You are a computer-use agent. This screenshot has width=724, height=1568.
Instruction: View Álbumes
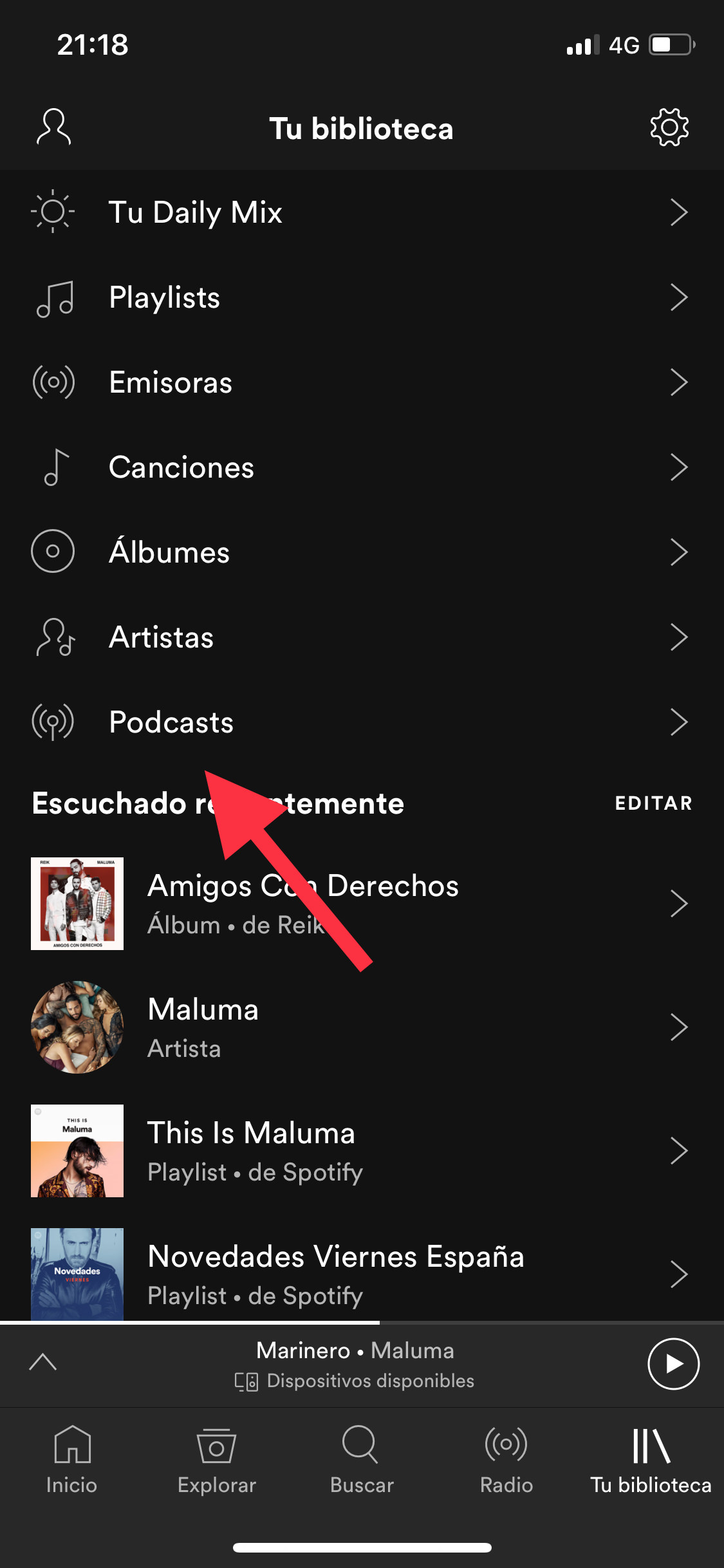point(360,552)
